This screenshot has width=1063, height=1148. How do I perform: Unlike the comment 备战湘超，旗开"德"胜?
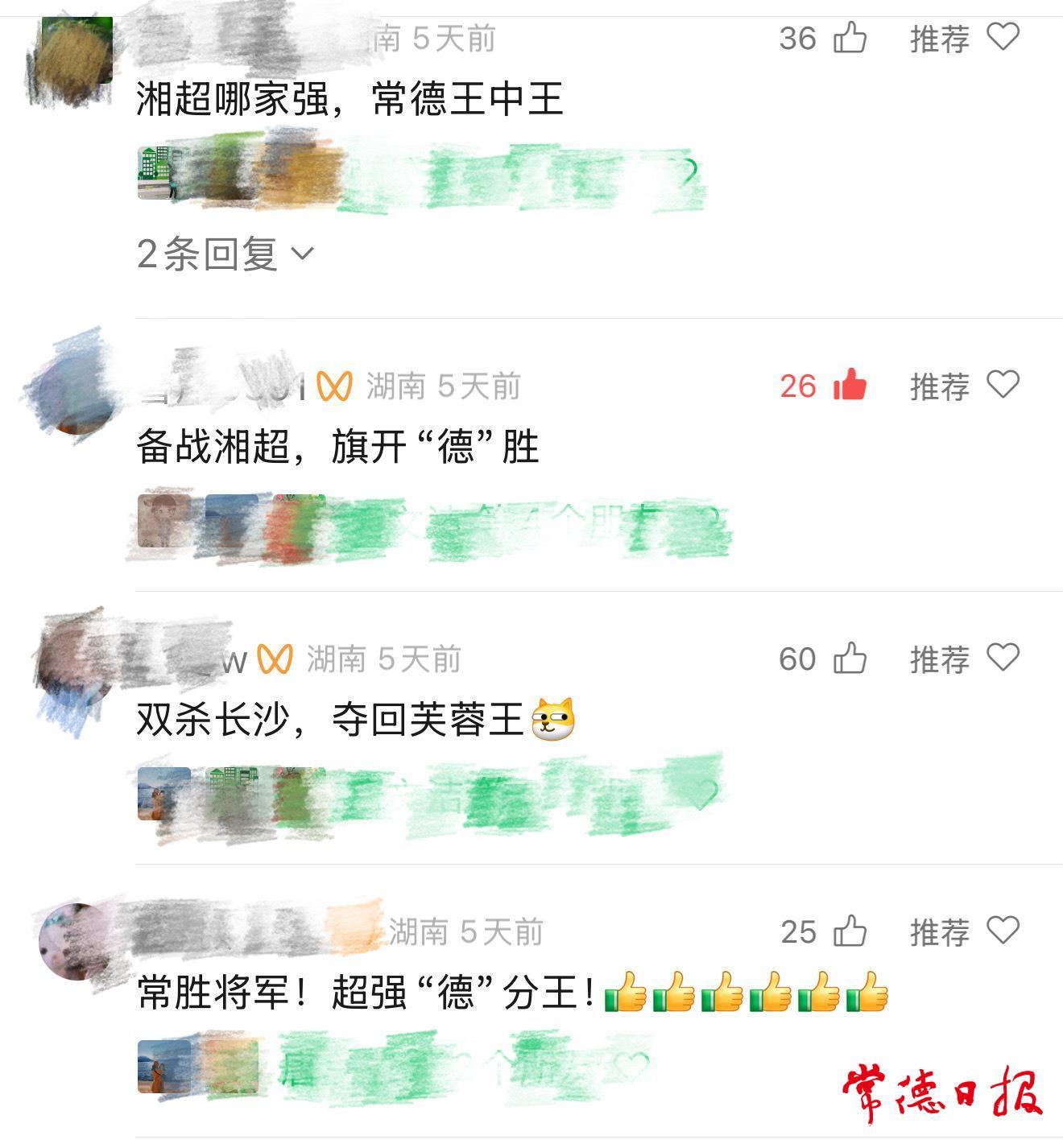pyautogui.click(x=850, y=386)
